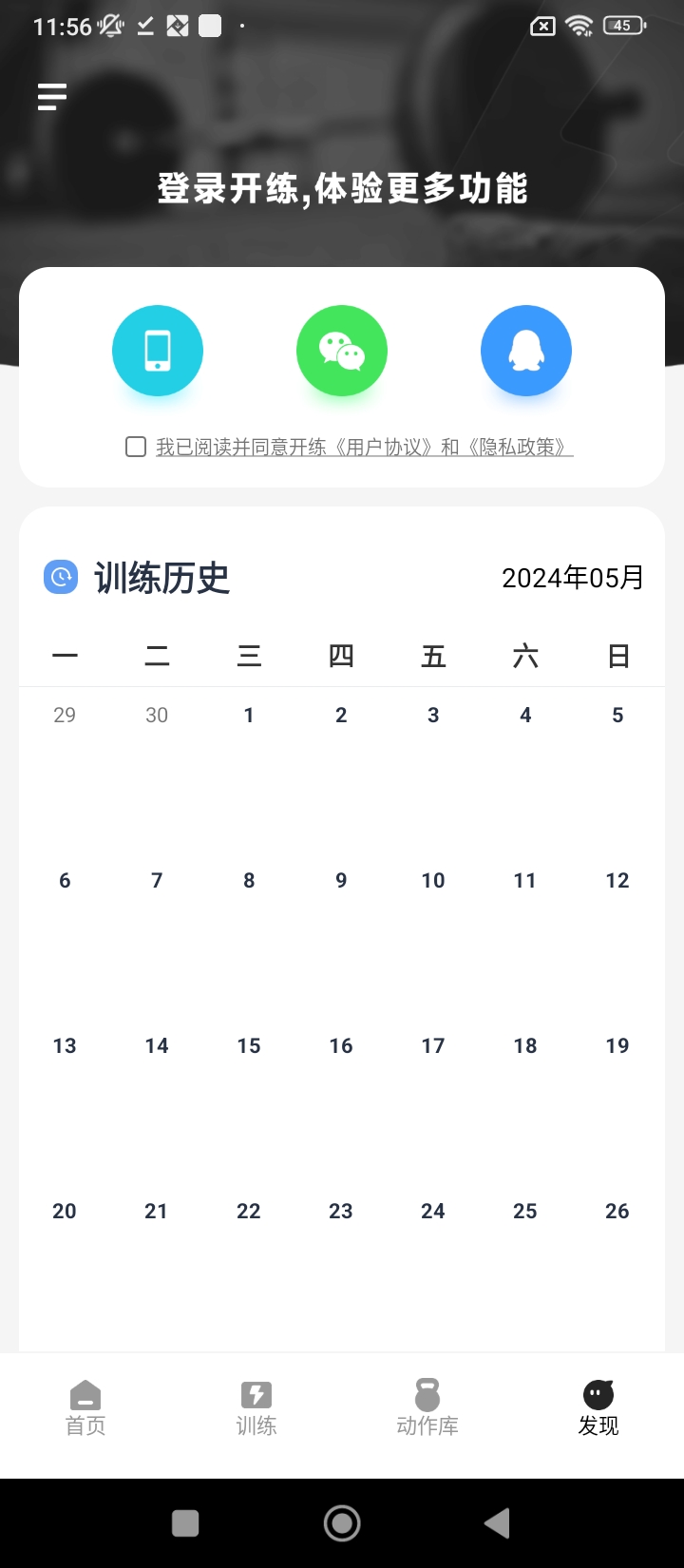Log in with QQ

click(526, 351)
